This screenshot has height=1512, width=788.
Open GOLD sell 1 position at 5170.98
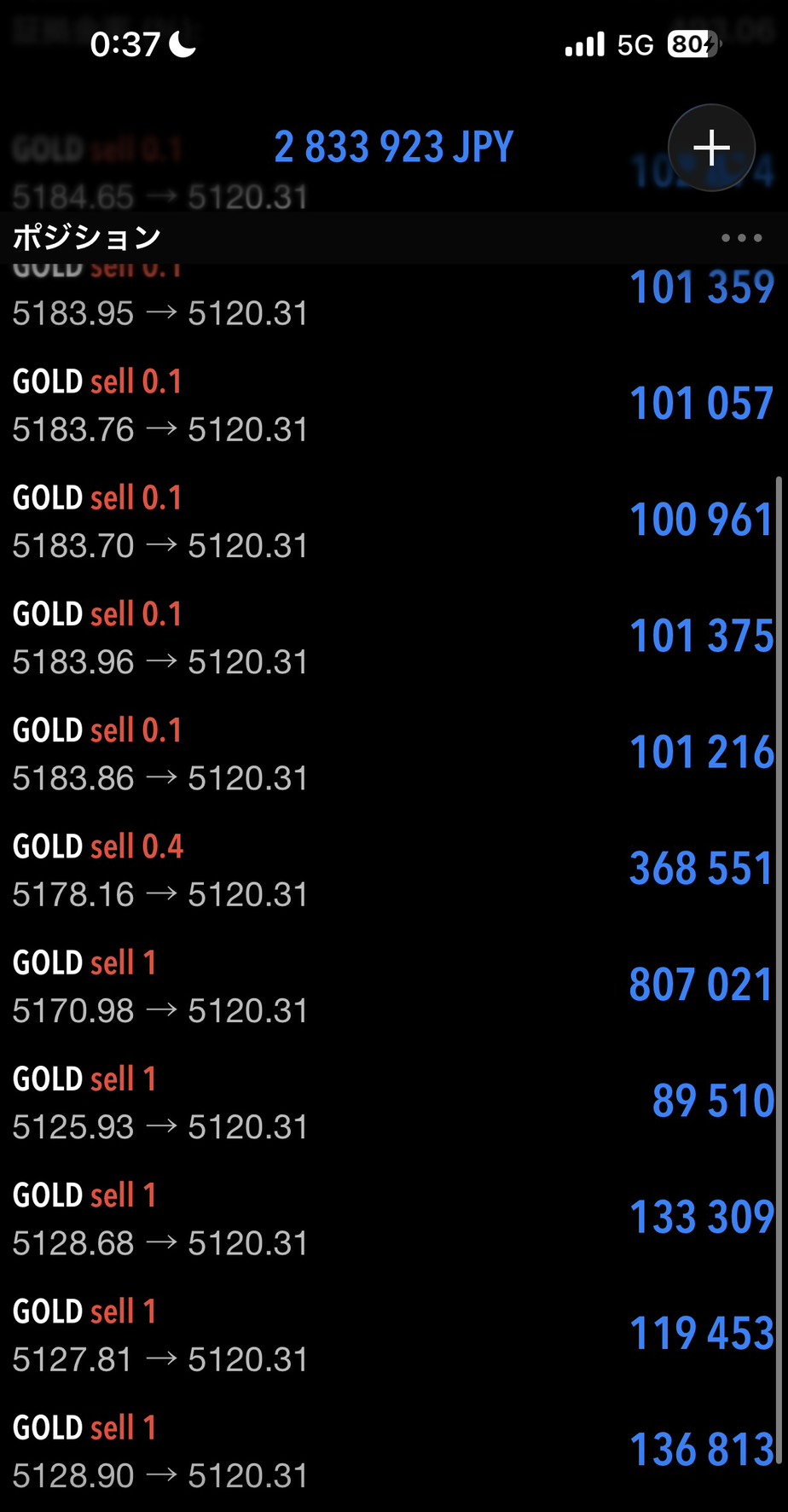click(392, 986)
